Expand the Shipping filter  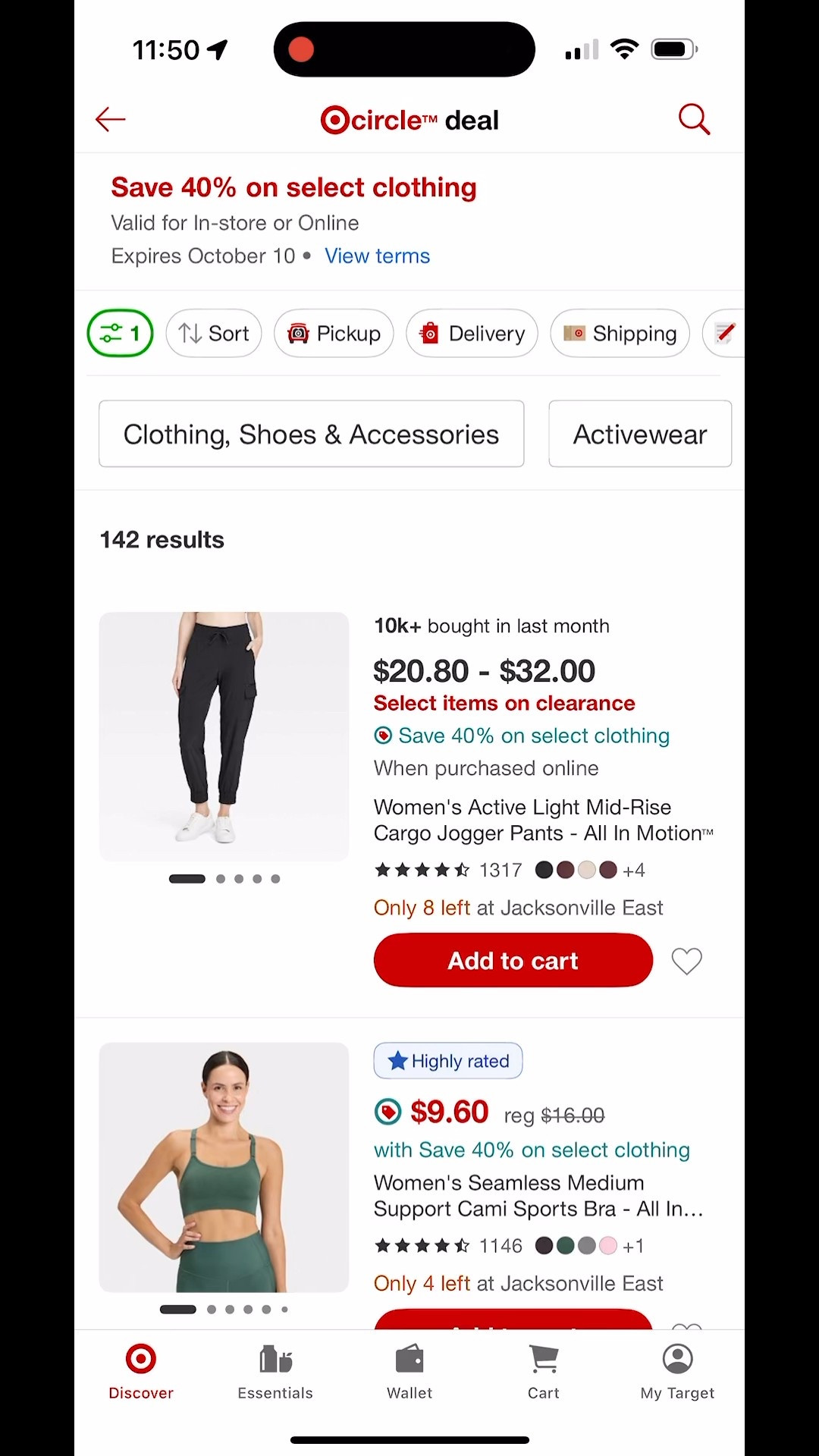620,333
